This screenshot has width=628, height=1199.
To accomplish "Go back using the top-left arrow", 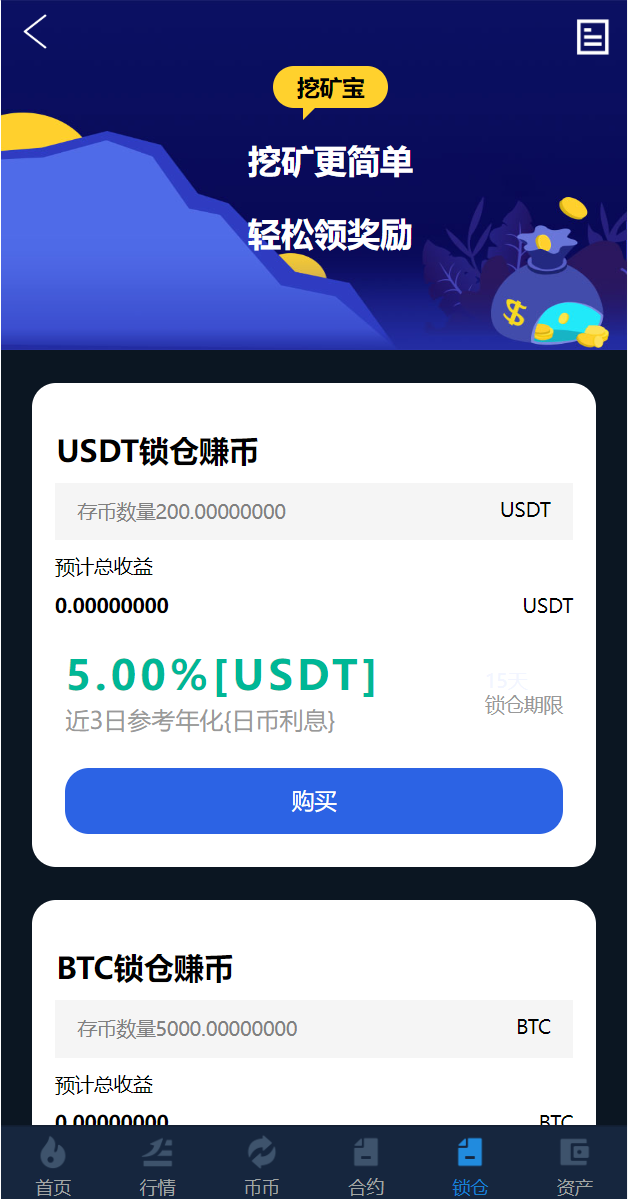I will pos(36,32).
